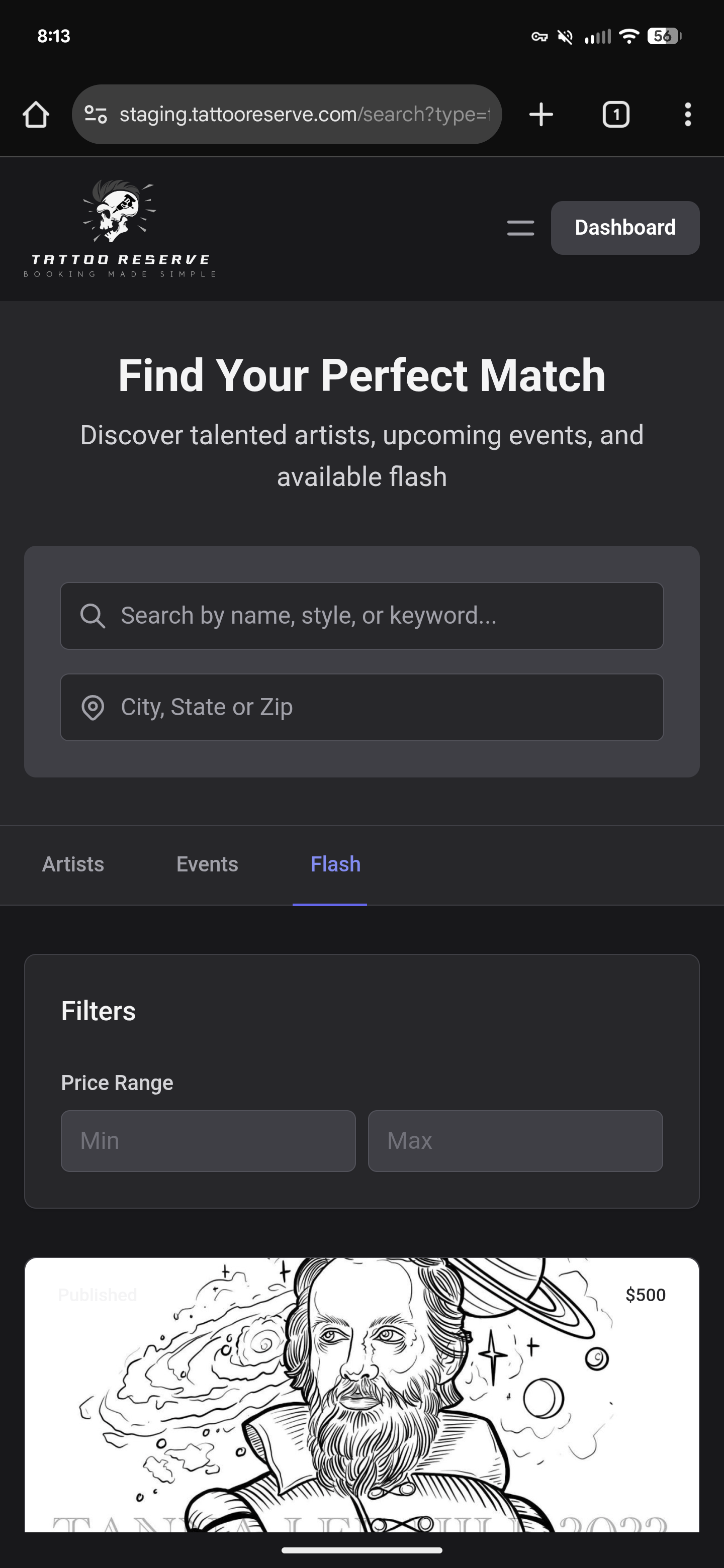Tap the City, State or Zip field
Image resolution: width=724 pixels, height=1568 pixels.
tap(361, 707)
